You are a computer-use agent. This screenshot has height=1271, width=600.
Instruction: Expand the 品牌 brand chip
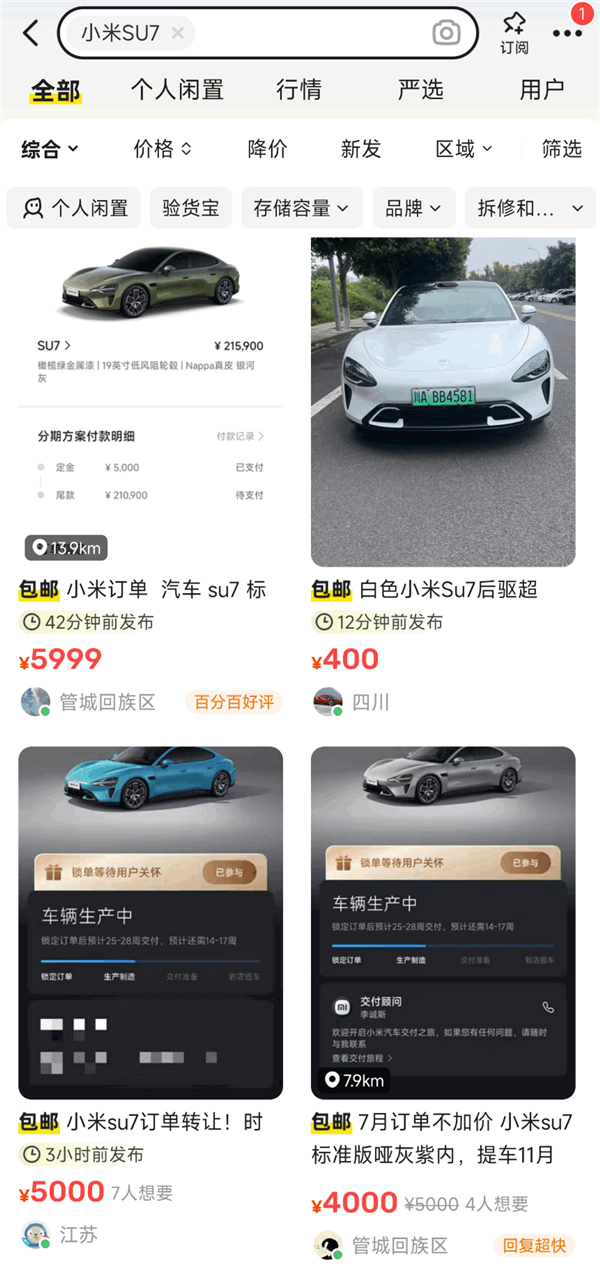413,208
